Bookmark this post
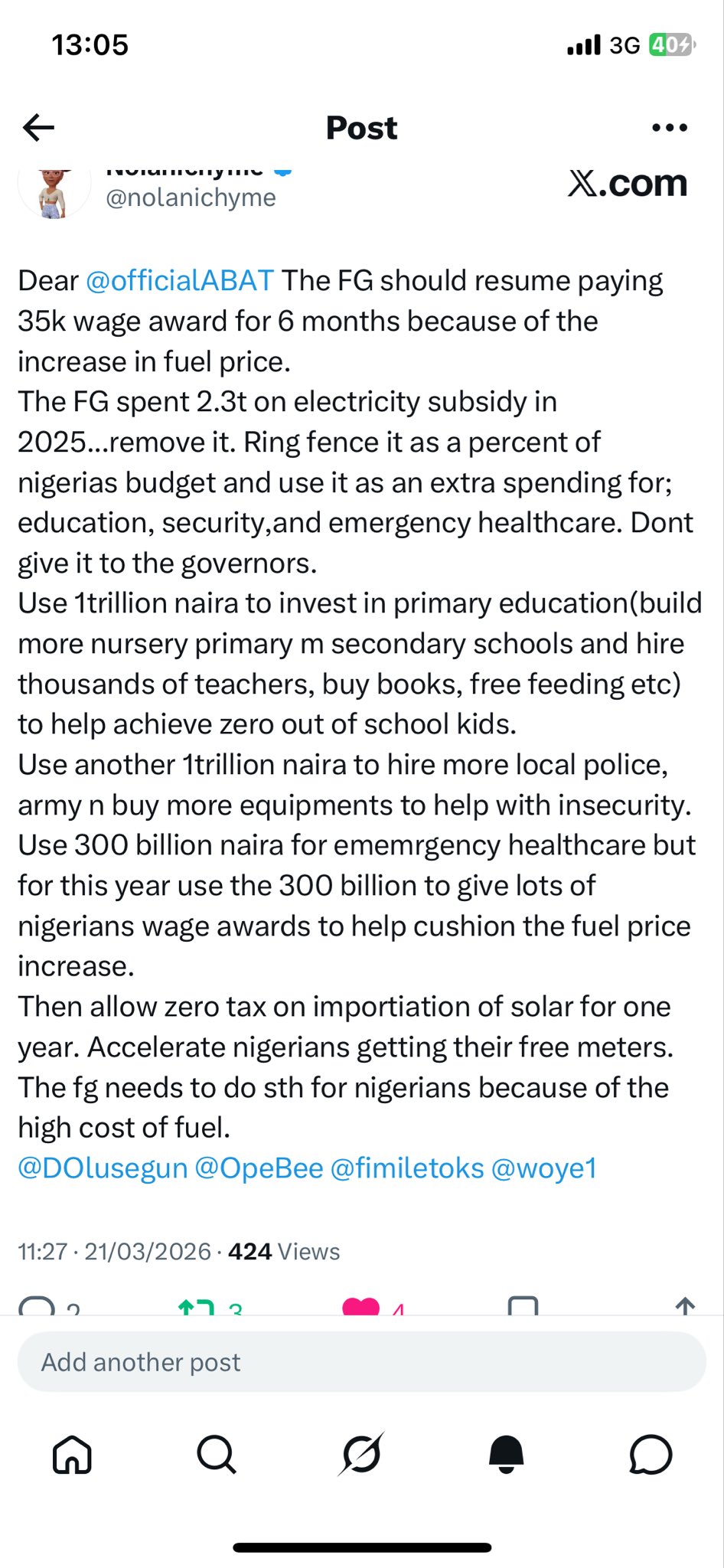Screen dimensions: 724x1568 click(523, 1306)
